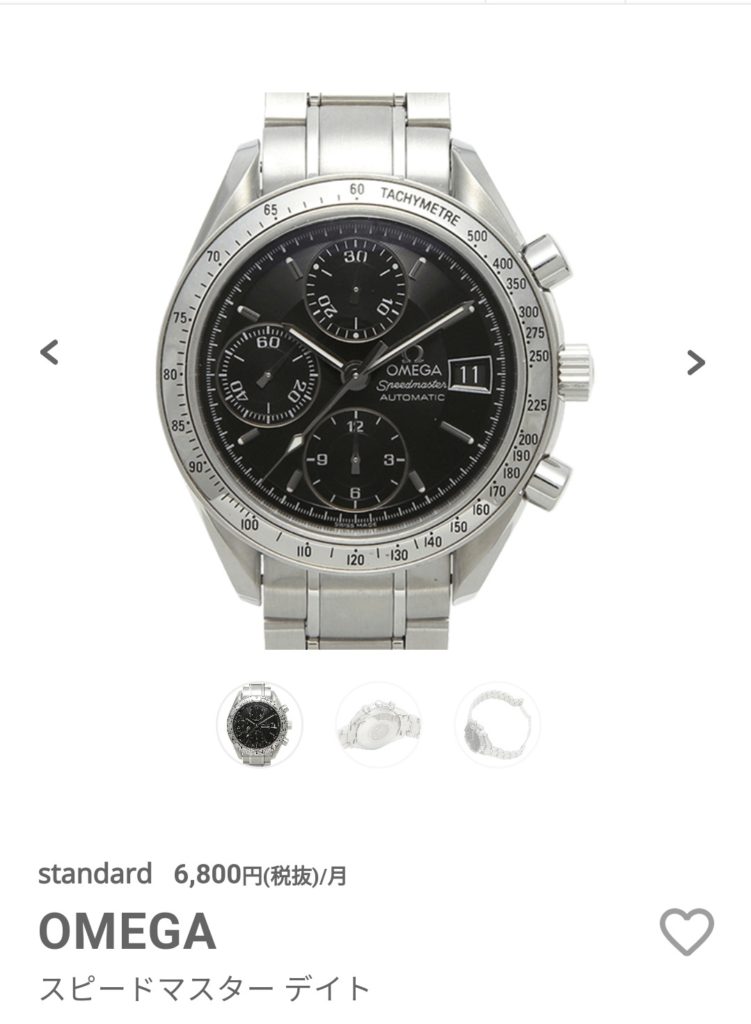
Task: Show the previous watch photo
Action: pyautogui.click(x=49, y=353)
